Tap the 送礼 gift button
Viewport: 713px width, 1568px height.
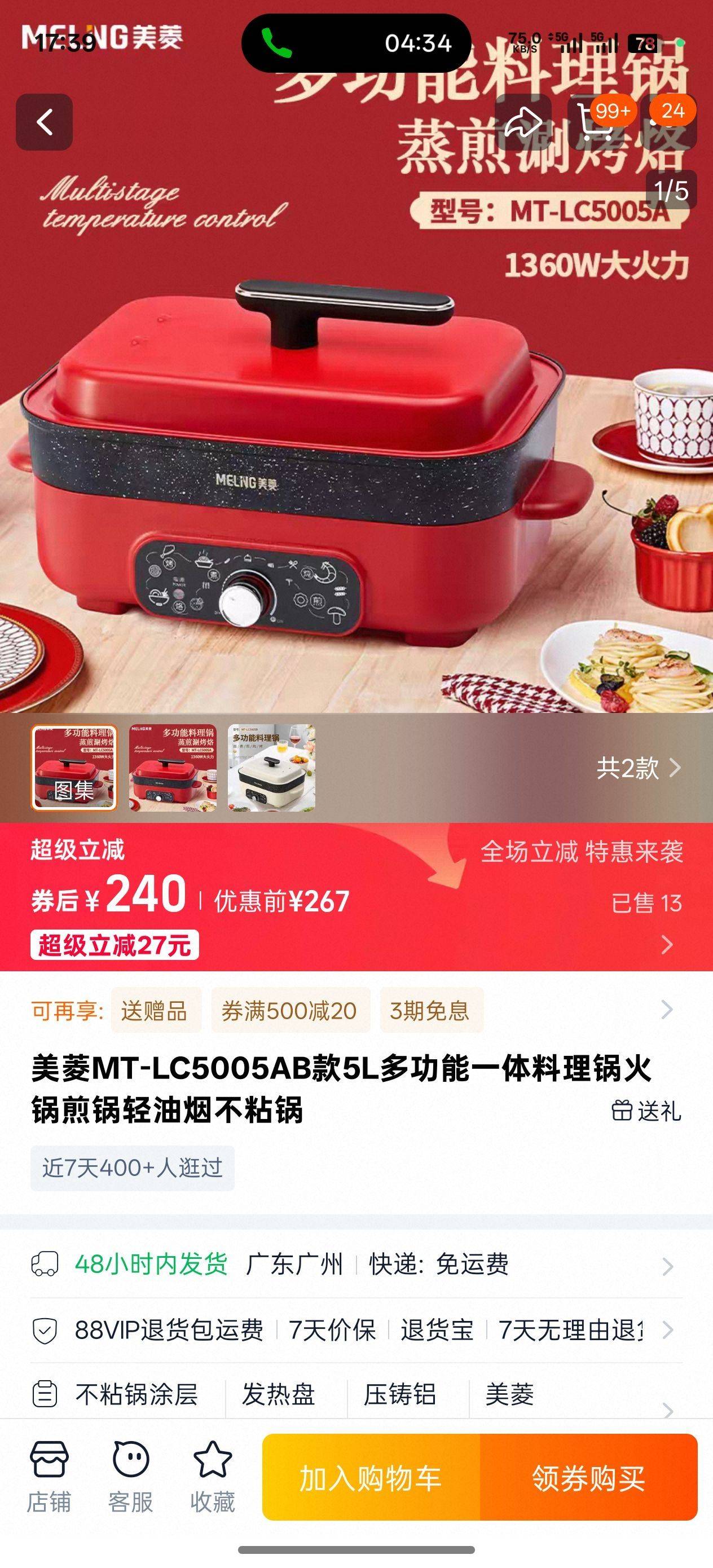tap(646, 1111)
